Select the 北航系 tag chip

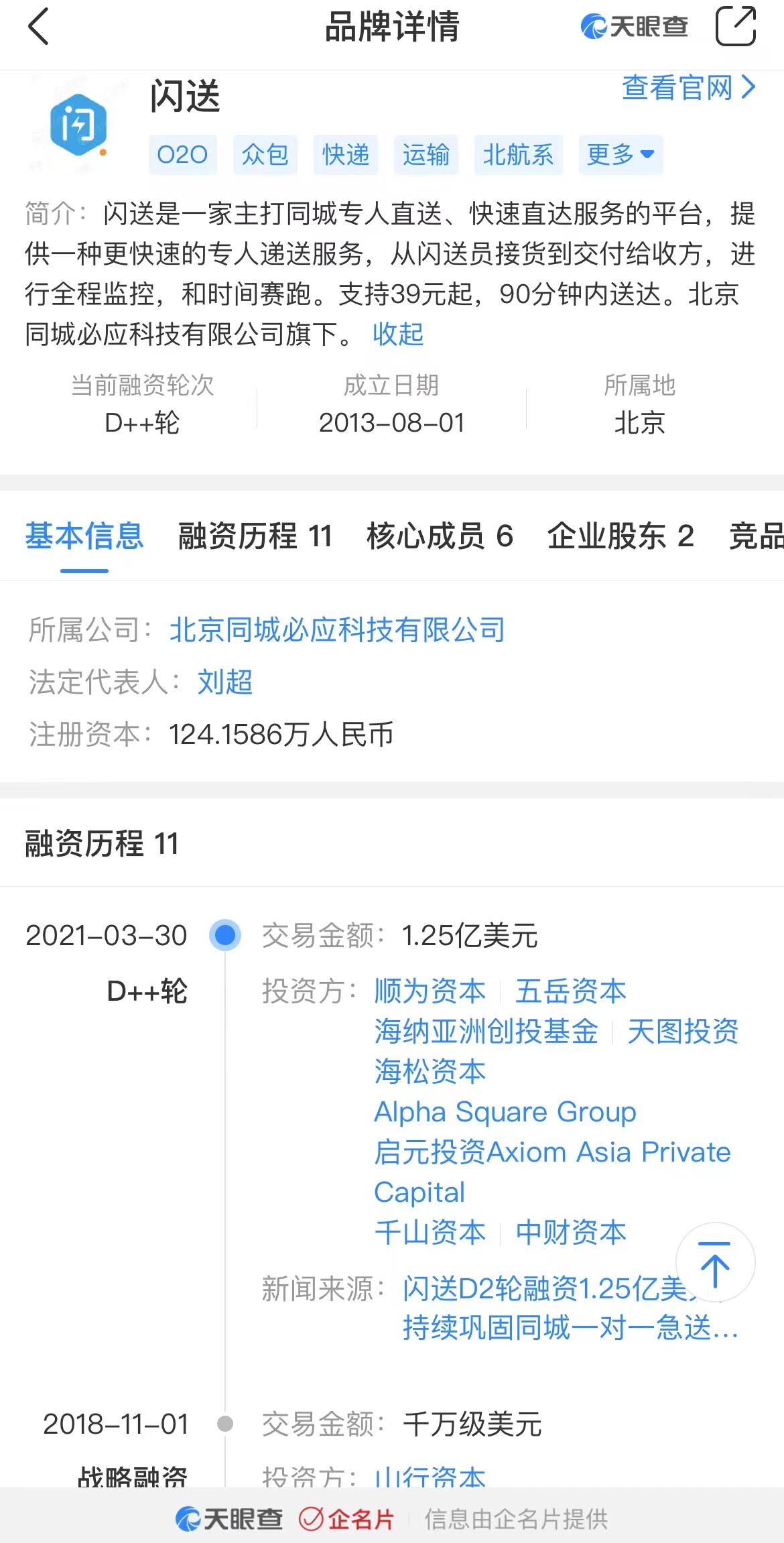[518, 155]
